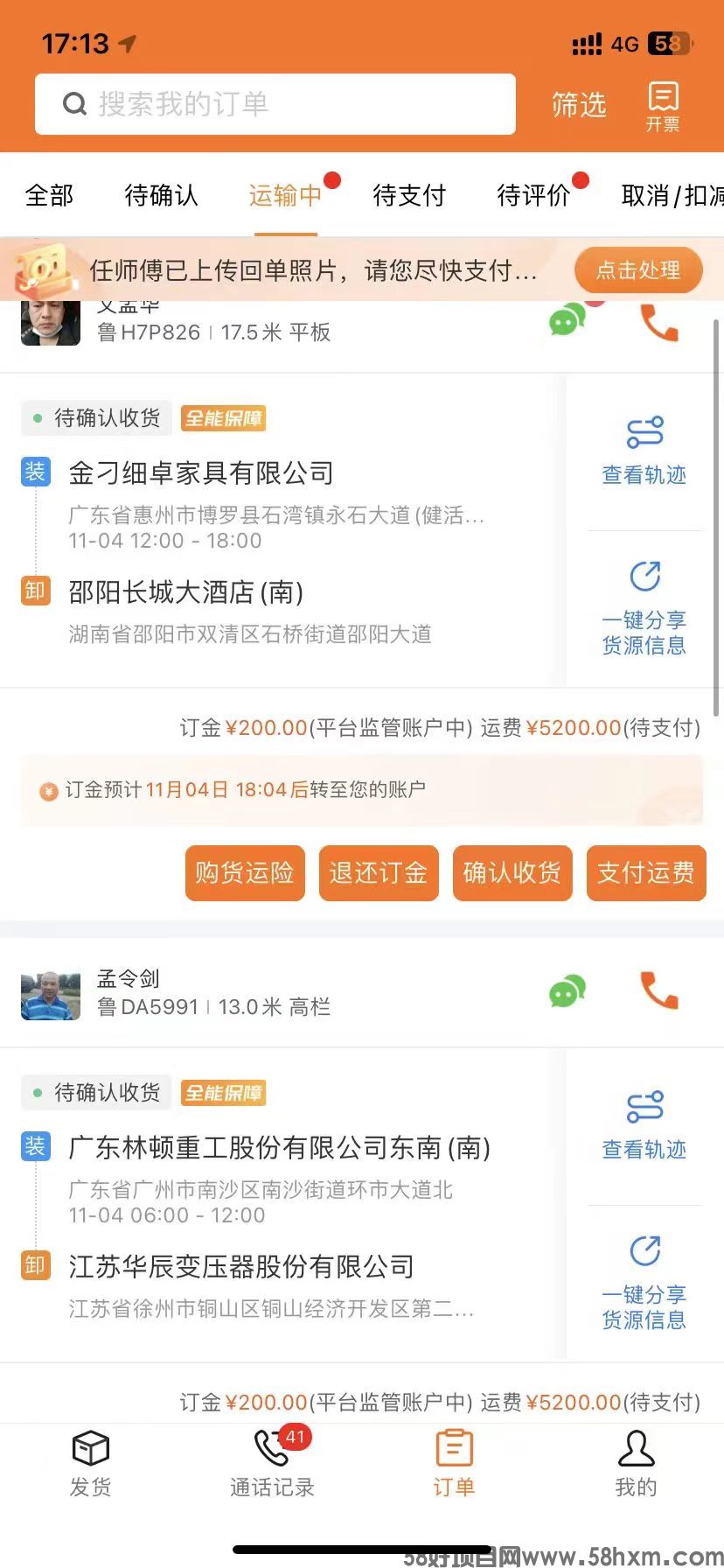Tap 购货运险 to buy freight insurance
724x1568 pixels.
click(x=245, y=872)
